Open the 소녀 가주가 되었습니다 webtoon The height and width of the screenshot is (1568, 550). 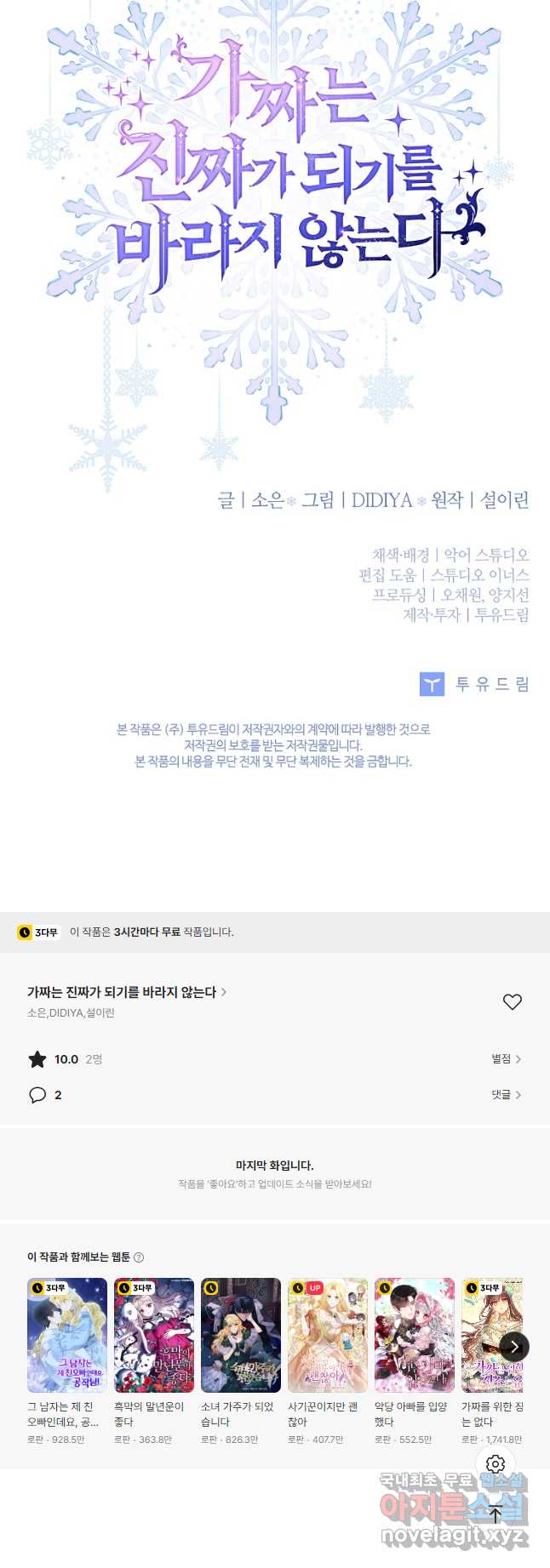point(241,1335)
